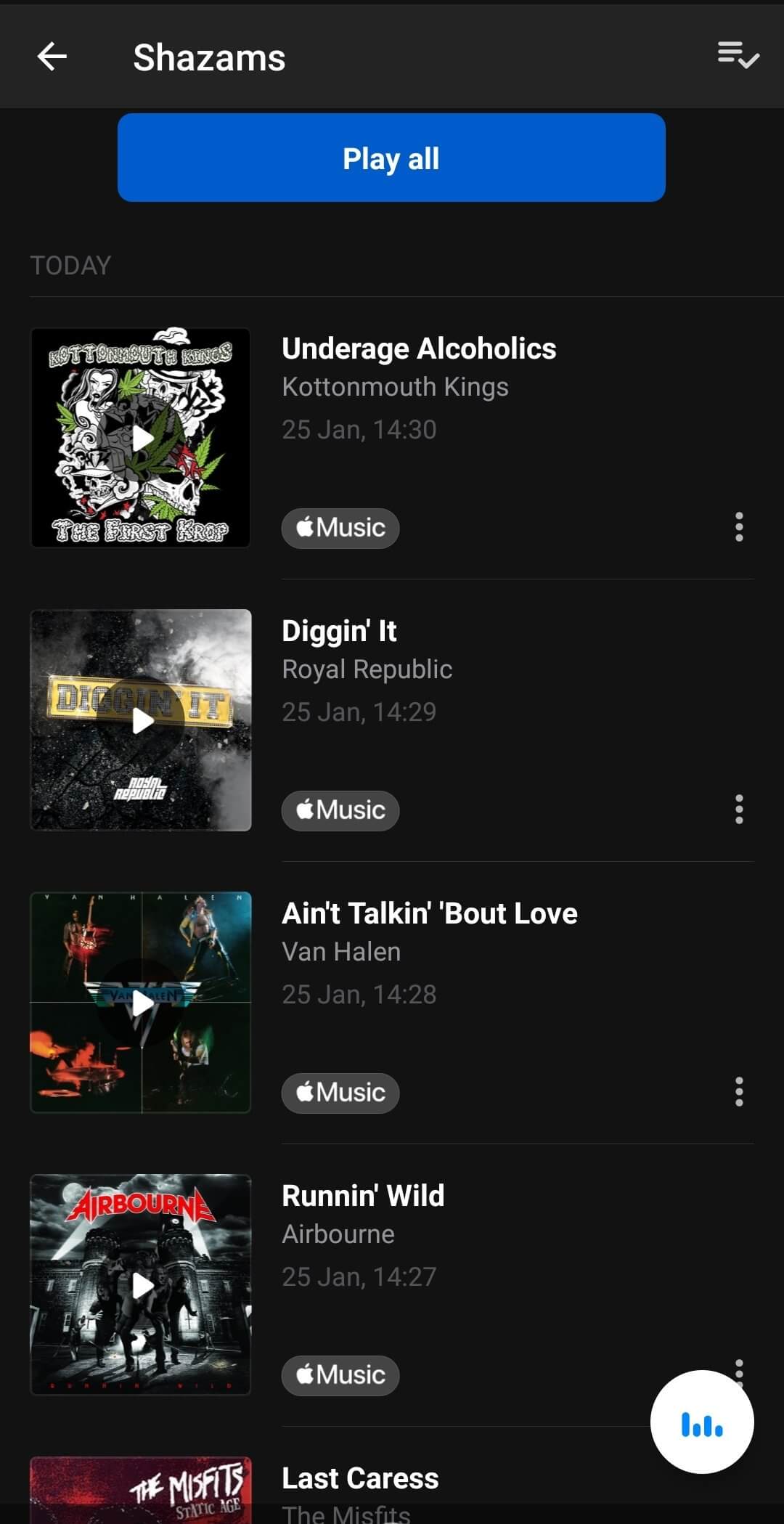Tap the floating Shazam listen button
The width and height of the screenshot is (784, 1524).
702,1422
